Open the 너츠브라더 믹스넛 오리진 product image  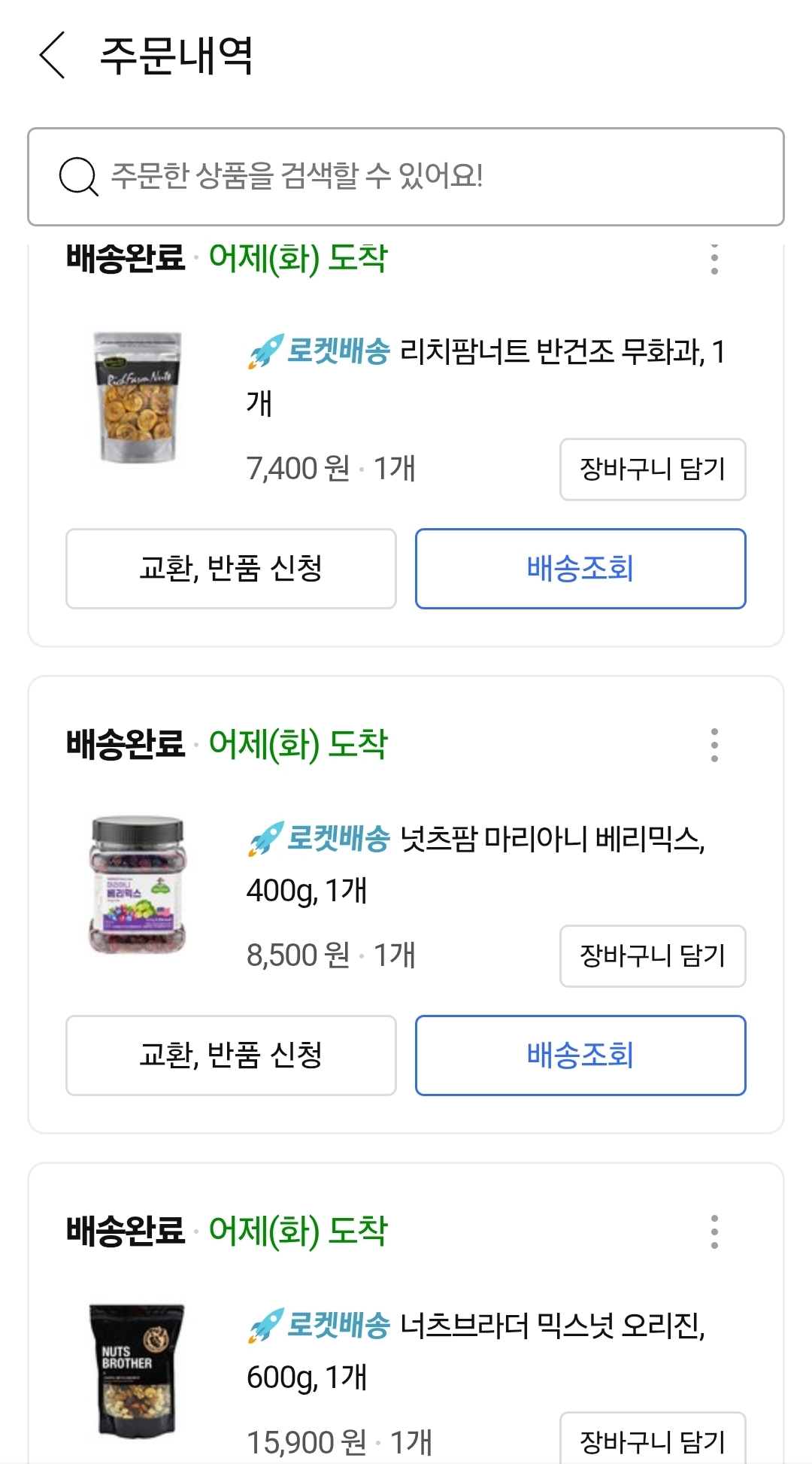click(x=138, y=1371)
